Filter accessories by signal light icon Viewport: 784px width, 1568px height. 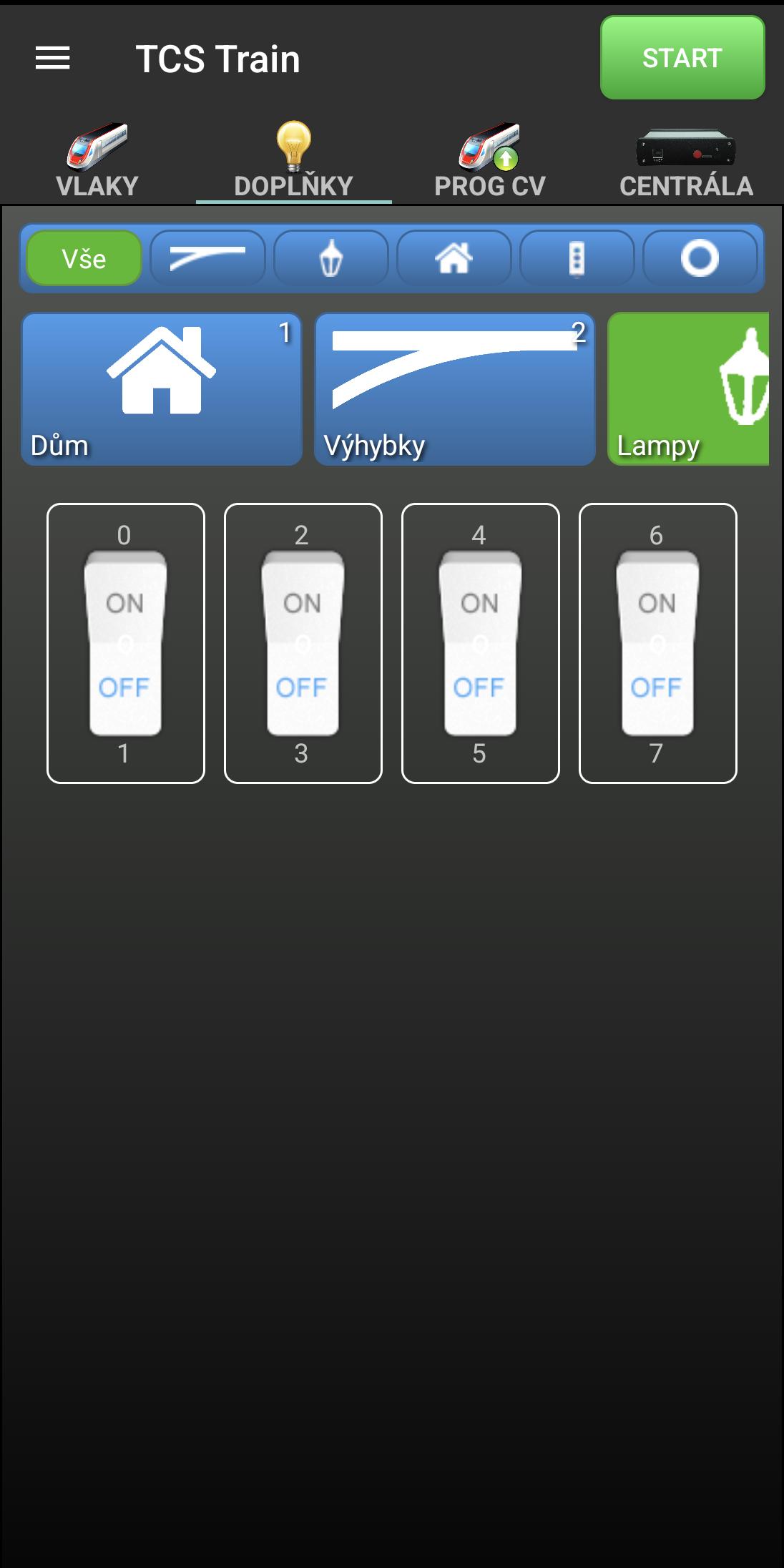pos(577,258)
